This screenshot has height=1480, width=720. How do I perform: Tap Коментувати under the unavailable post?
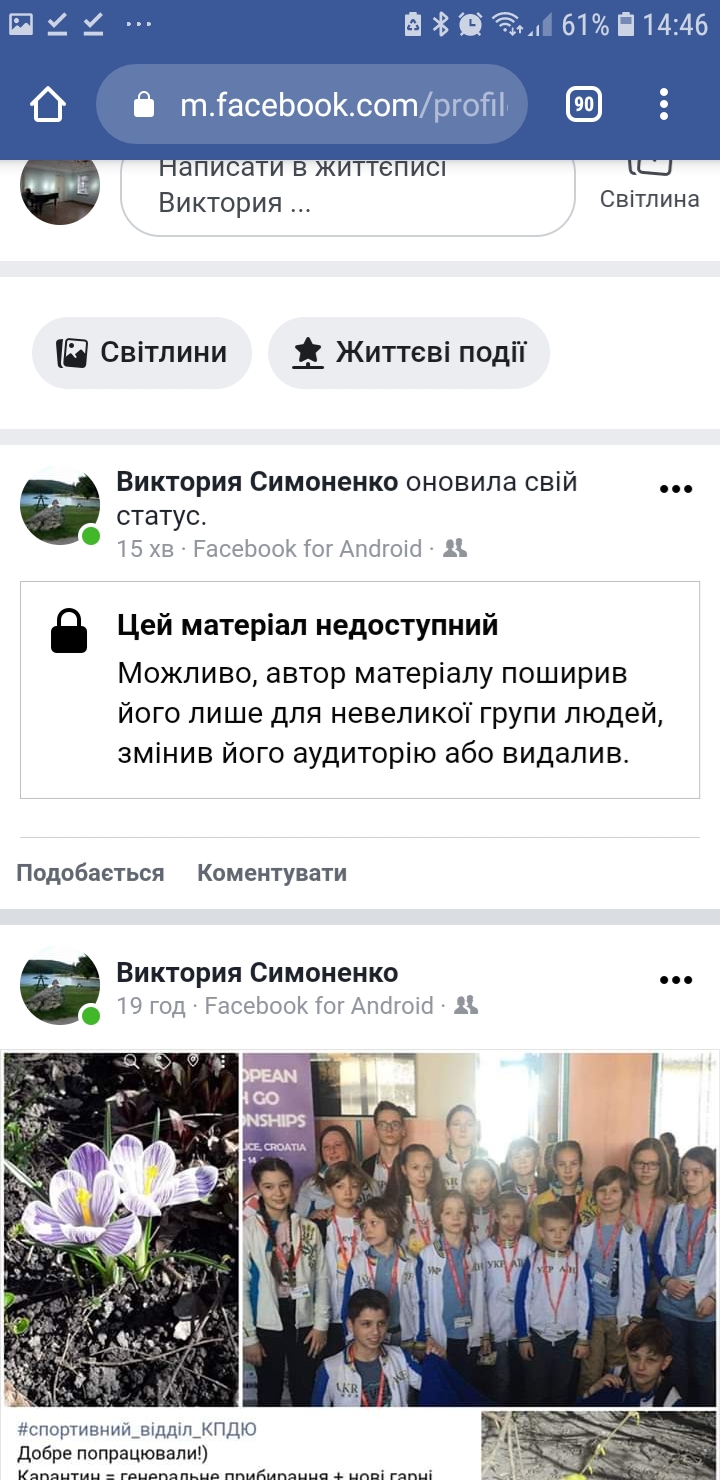[x=272, y=873]
